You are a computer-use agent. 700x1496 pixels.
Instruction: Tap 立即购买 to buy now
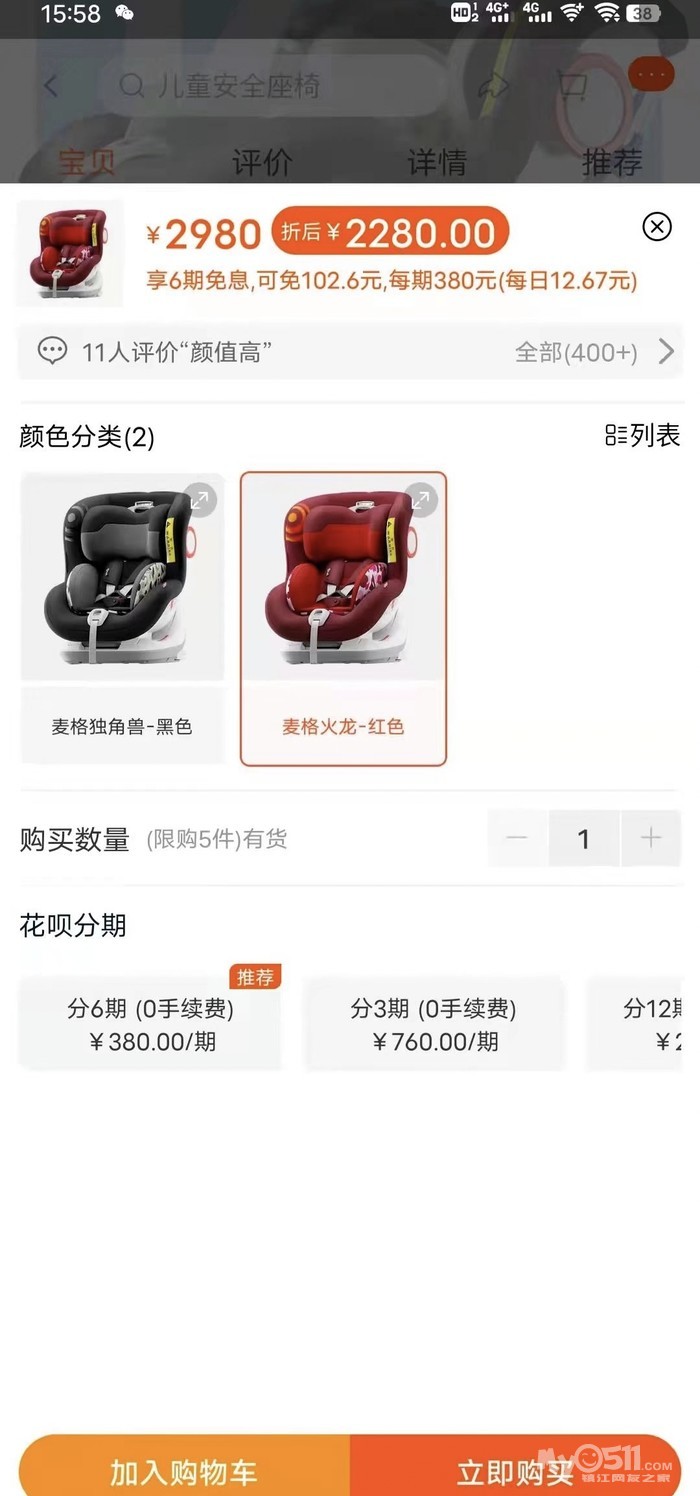[x=515, y=1471]
